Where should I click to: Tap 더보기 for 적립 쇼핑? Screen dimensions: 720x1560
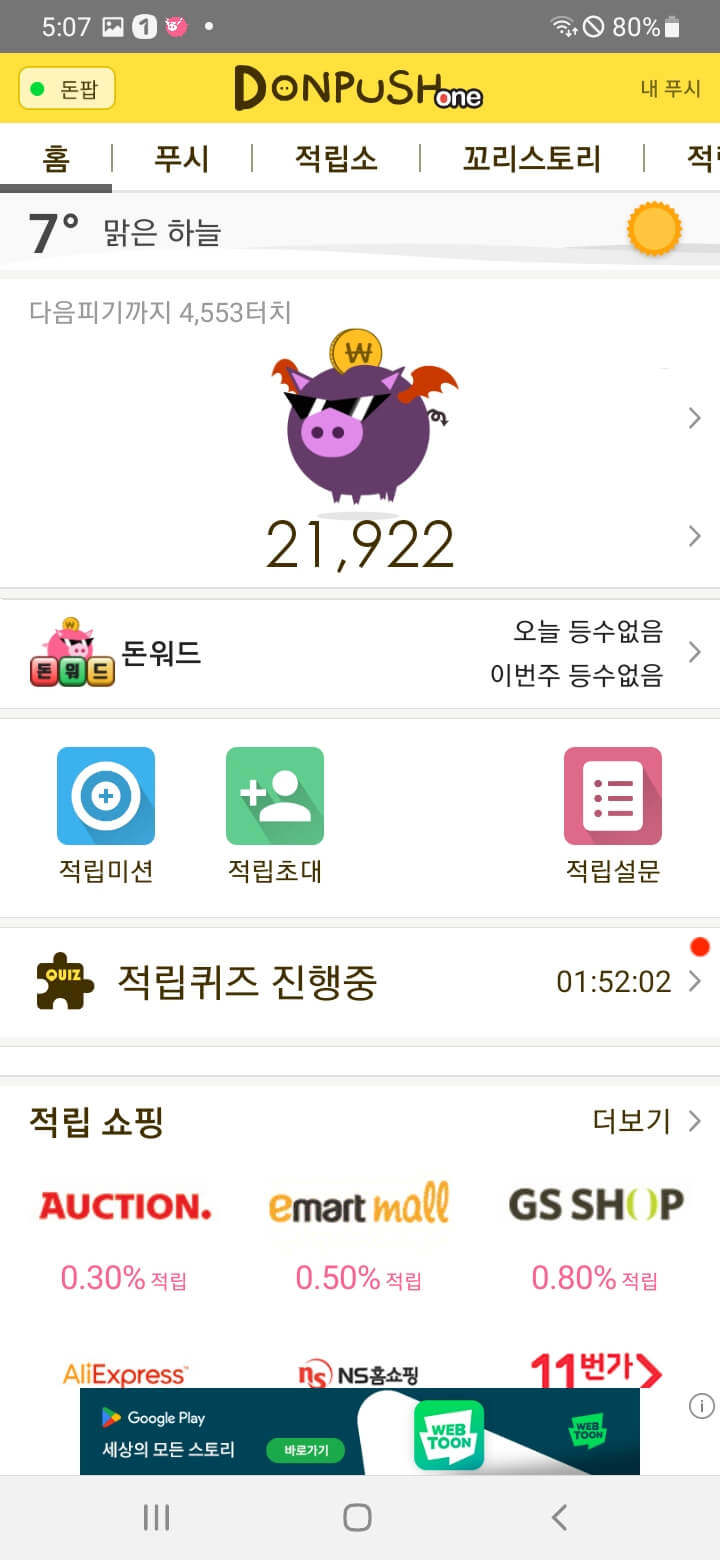[645, 1121]
